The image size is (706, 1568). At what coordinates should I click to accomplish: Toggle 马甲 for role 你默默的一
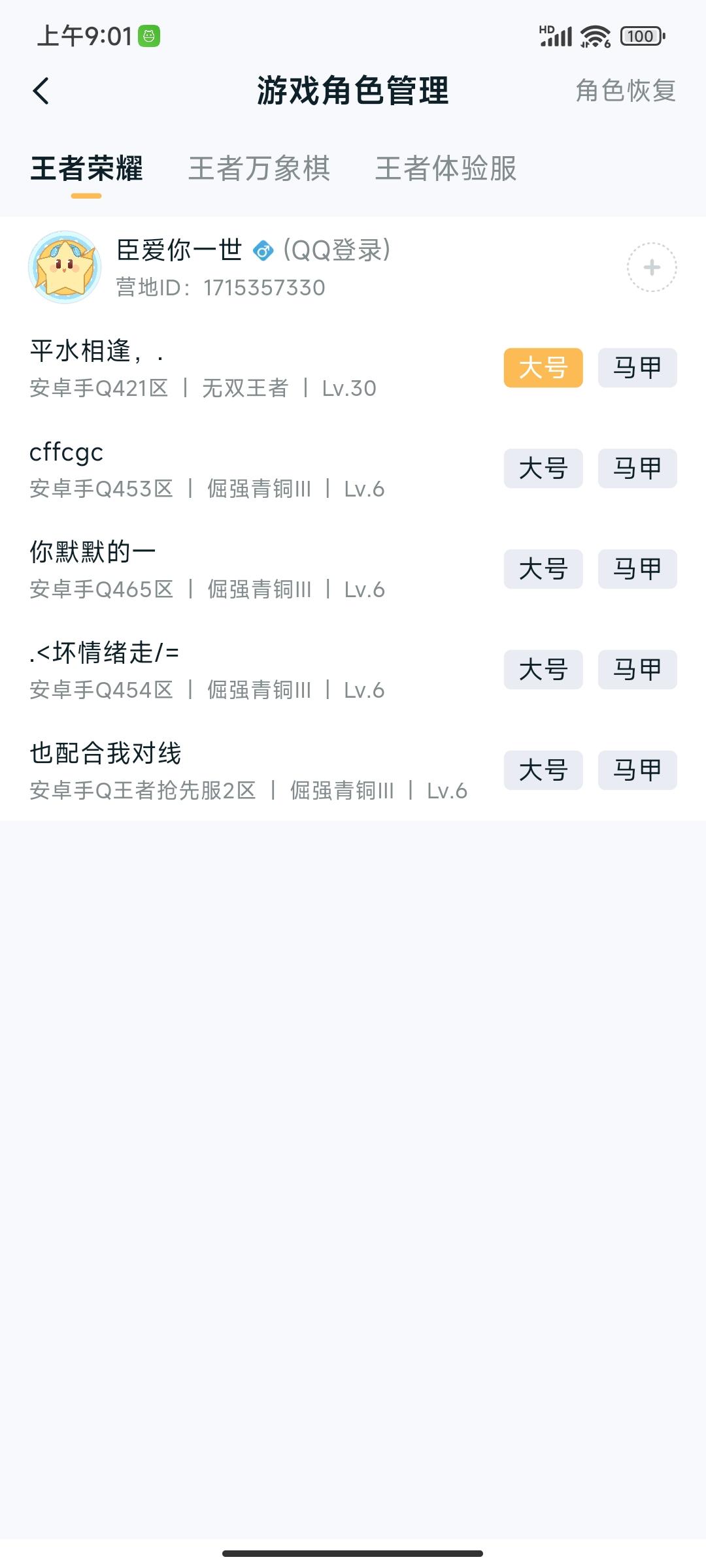tap(636, 569)
